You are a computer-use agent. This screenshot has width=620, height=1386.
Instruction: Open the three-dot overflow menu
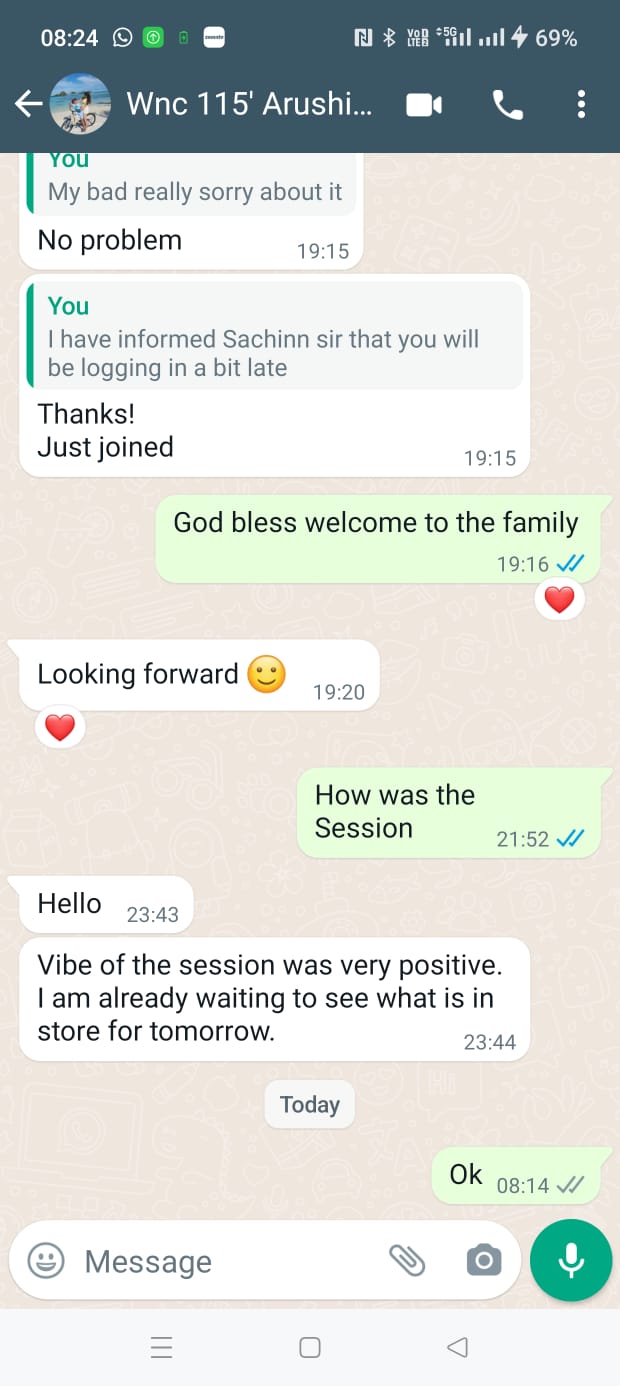pos(581,104)
